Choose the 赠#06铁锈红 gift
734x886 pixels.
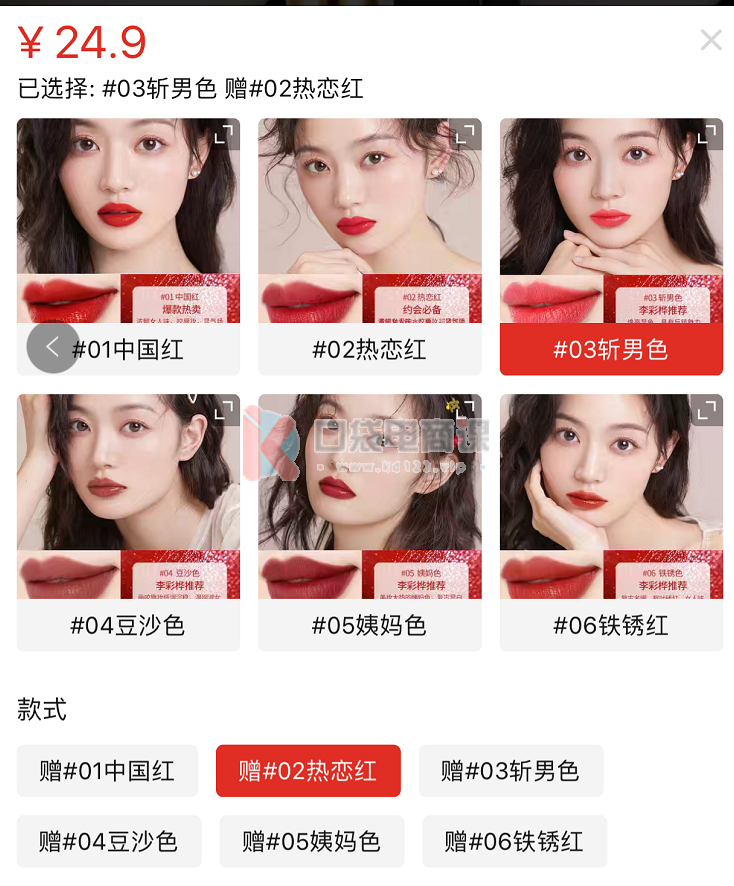click(514, 841)
